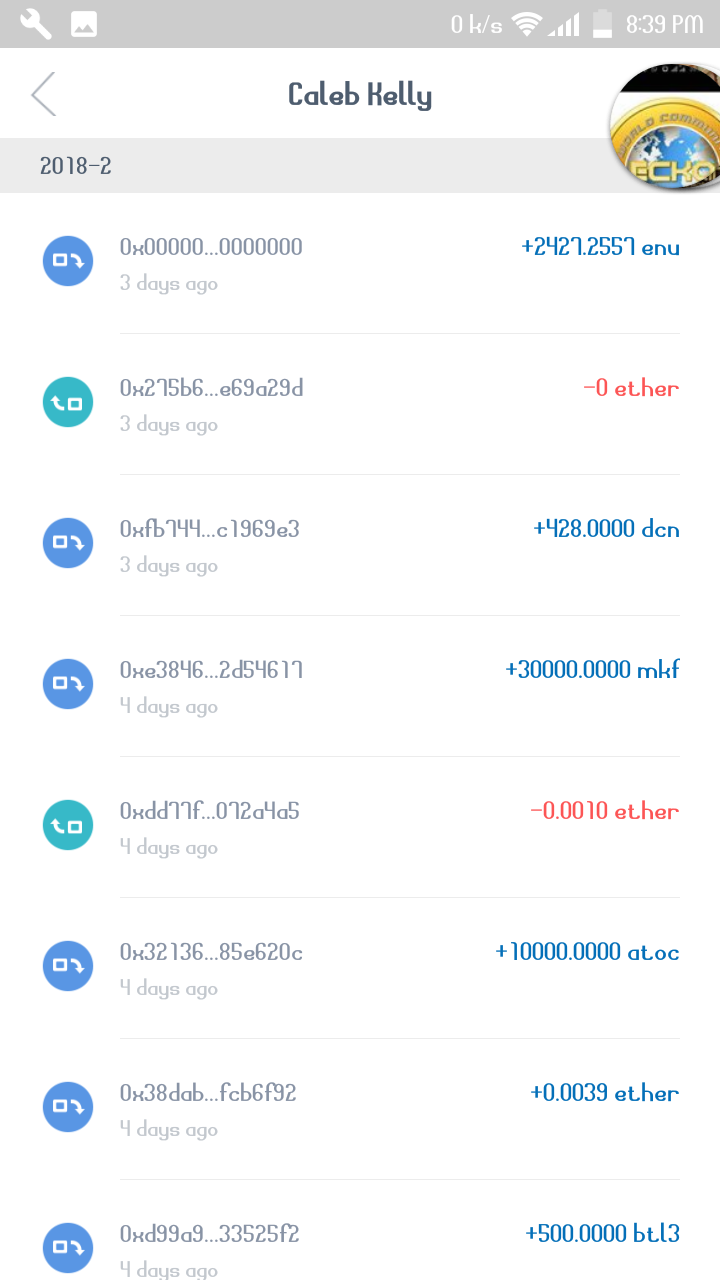Open the -0 ether transaction
Screen dimensions: 720x1280
[360, 404]
